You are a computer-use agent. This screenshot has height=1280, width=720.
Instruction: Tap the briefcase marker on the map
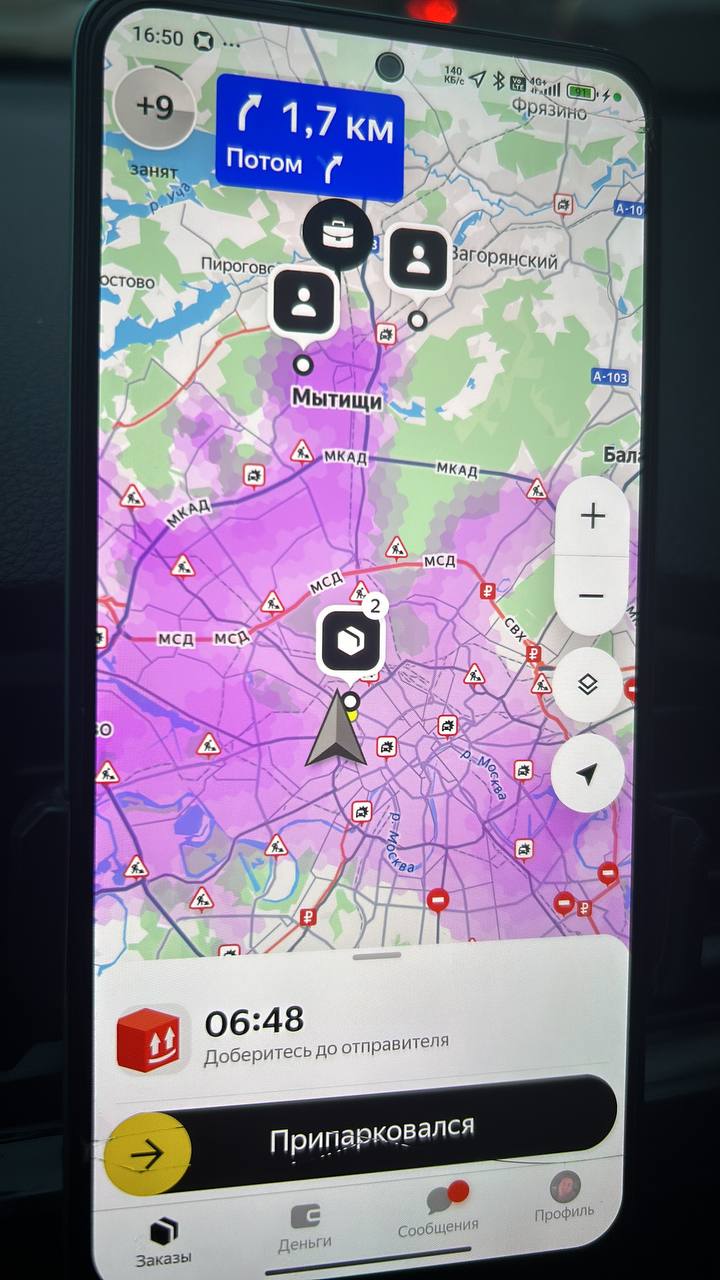pyautogui.click(x=338, y=234)
